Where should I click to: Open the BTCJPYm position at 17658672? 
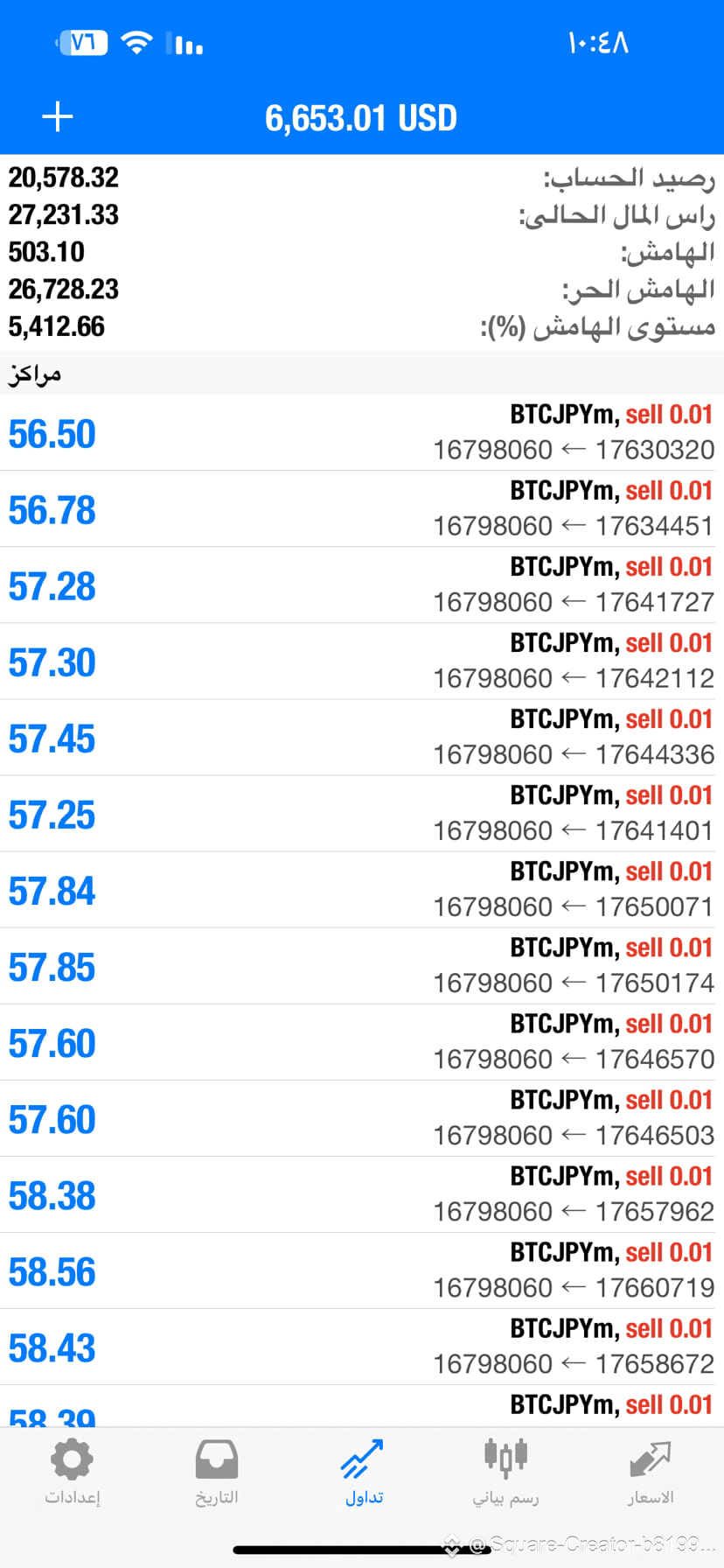coord(362,1346)
